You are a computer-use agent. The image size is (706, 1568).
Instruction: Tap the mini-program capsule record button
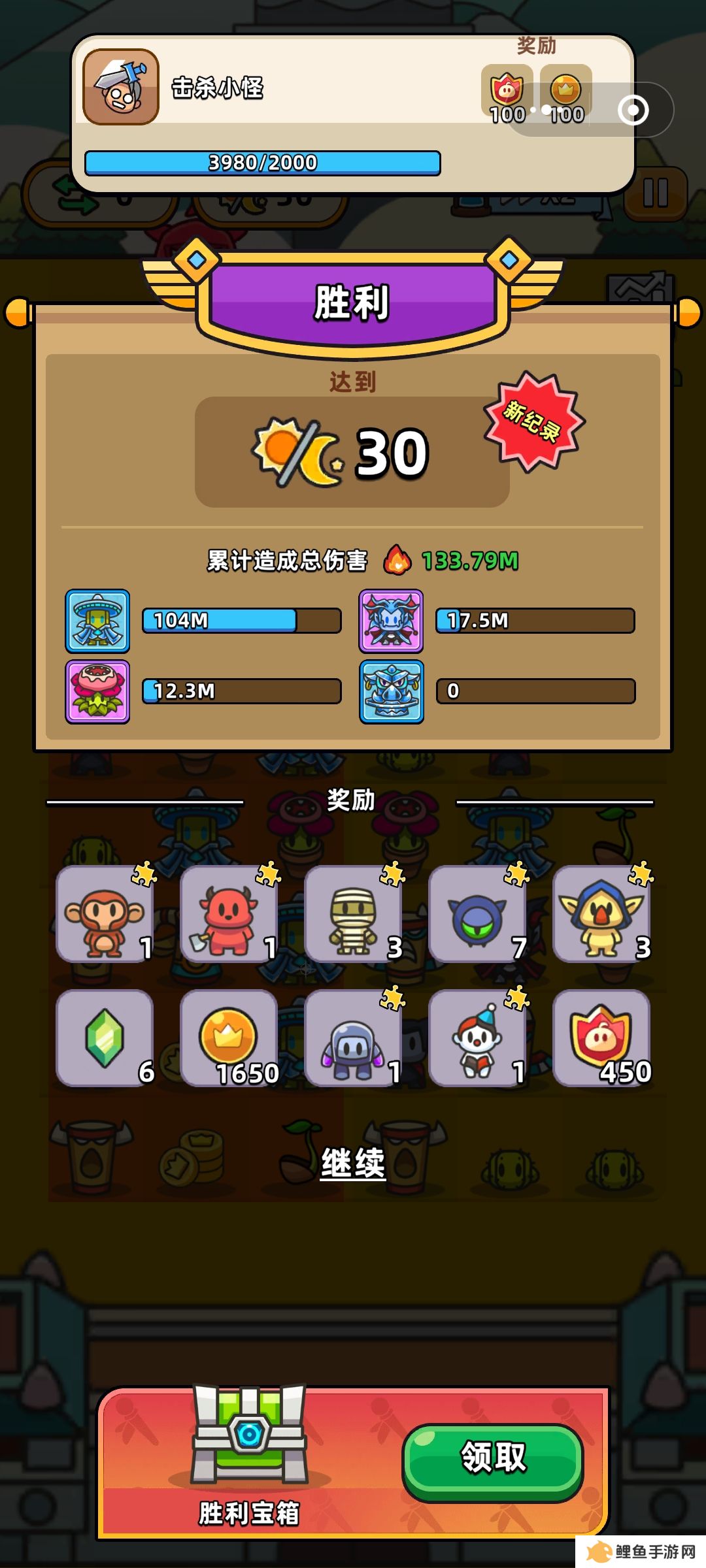(633, 110)
